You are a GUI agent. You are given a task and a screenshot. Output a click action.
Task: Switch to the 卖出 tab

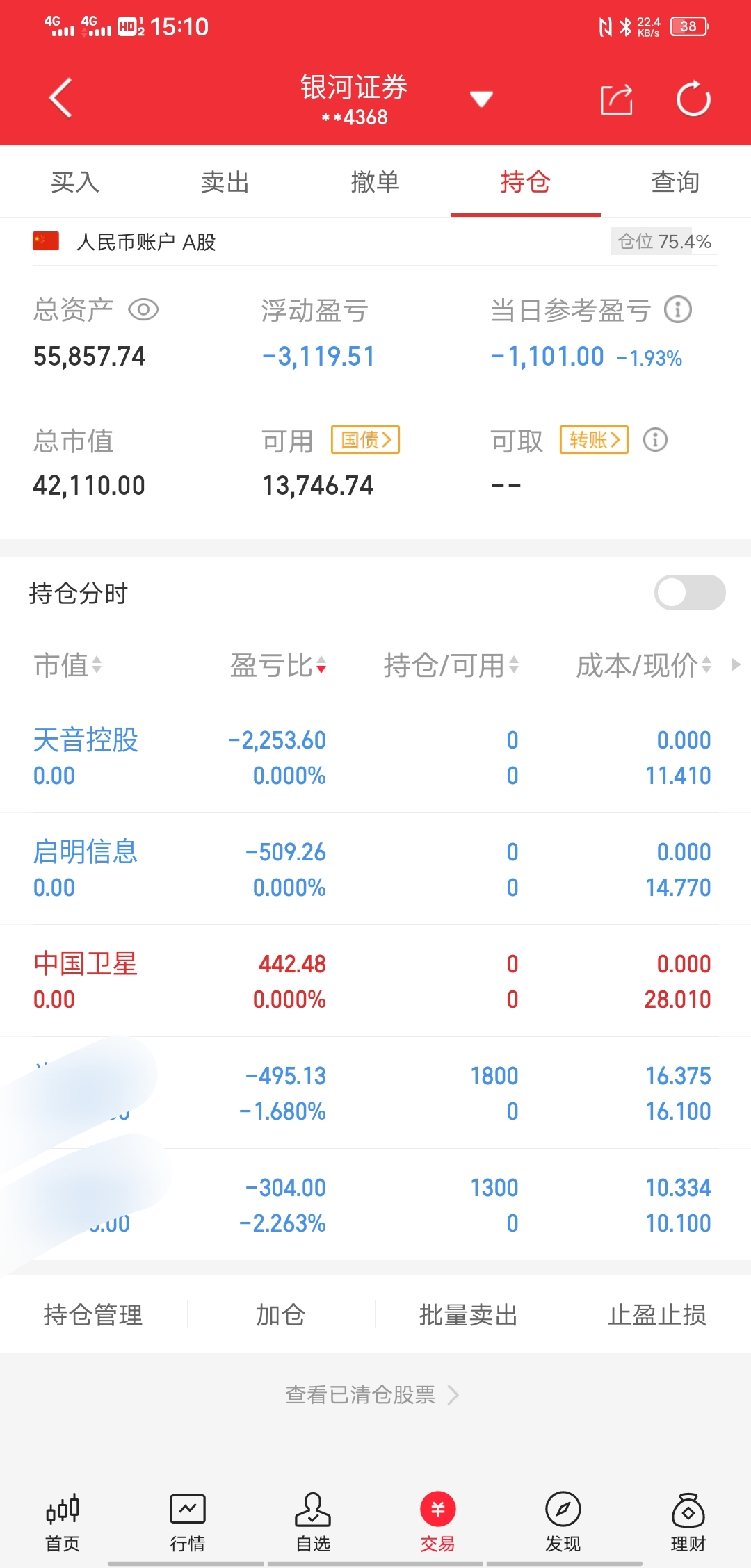click(225, 182)
